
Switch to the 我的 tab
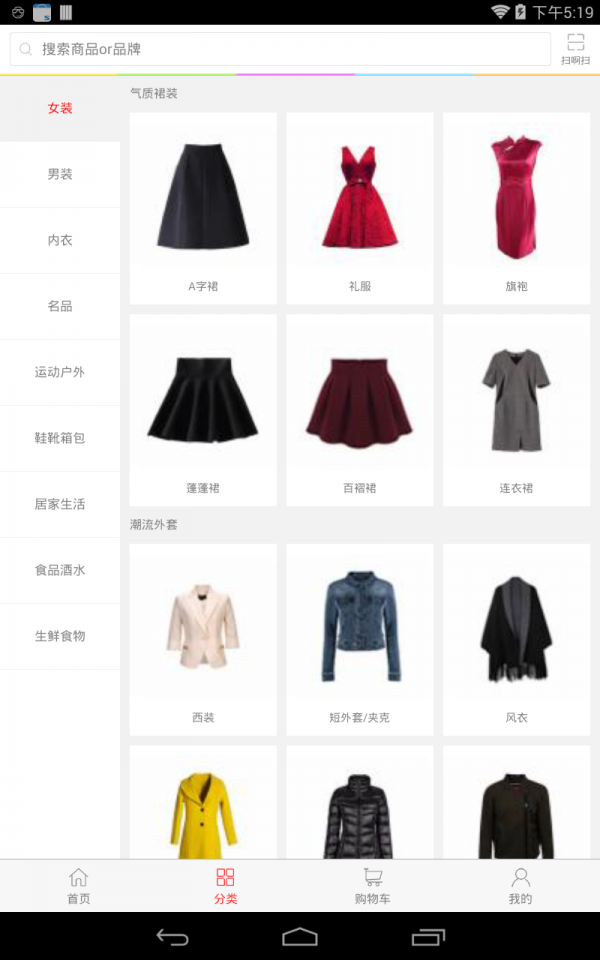tap(520, 886)
